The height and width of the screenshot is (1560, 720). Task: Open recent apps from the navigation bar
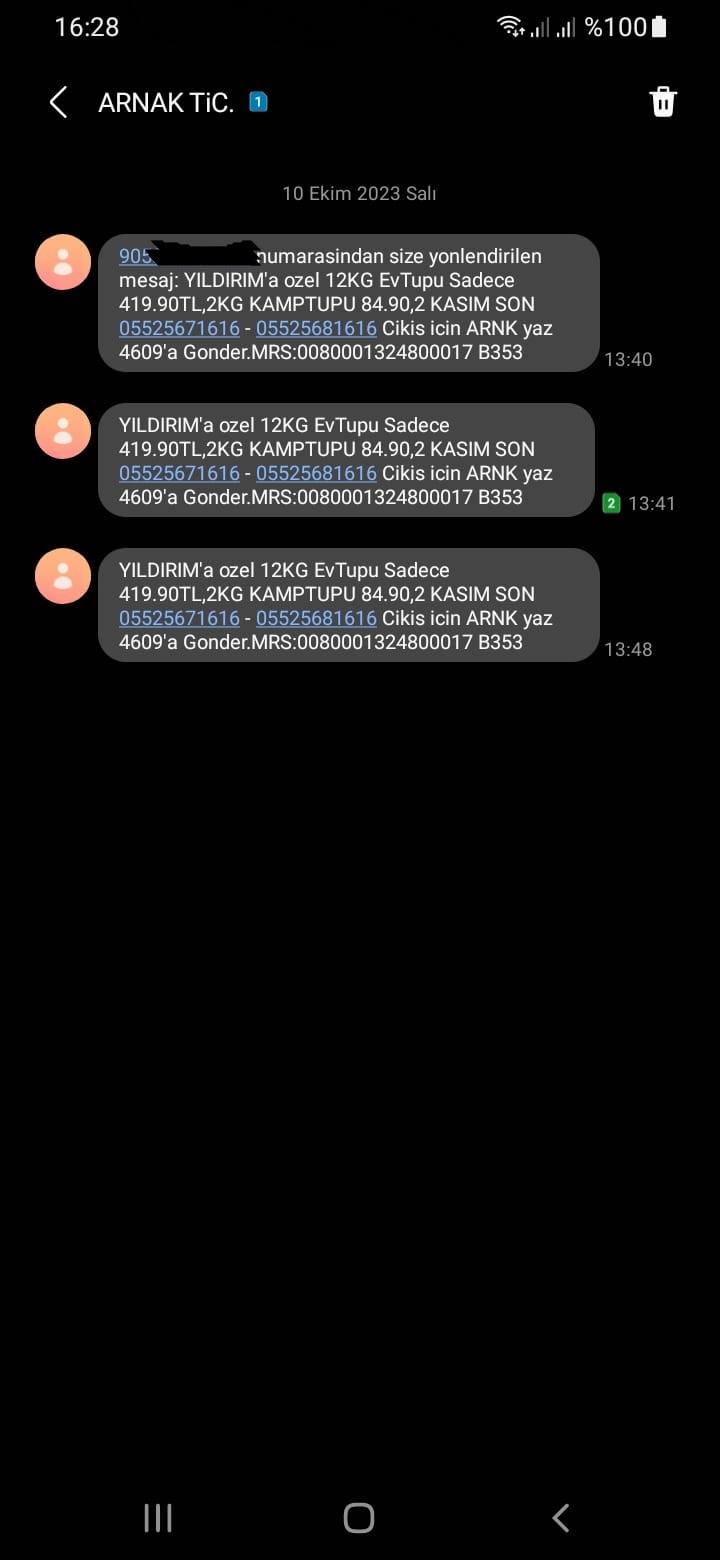(158, 1518)
